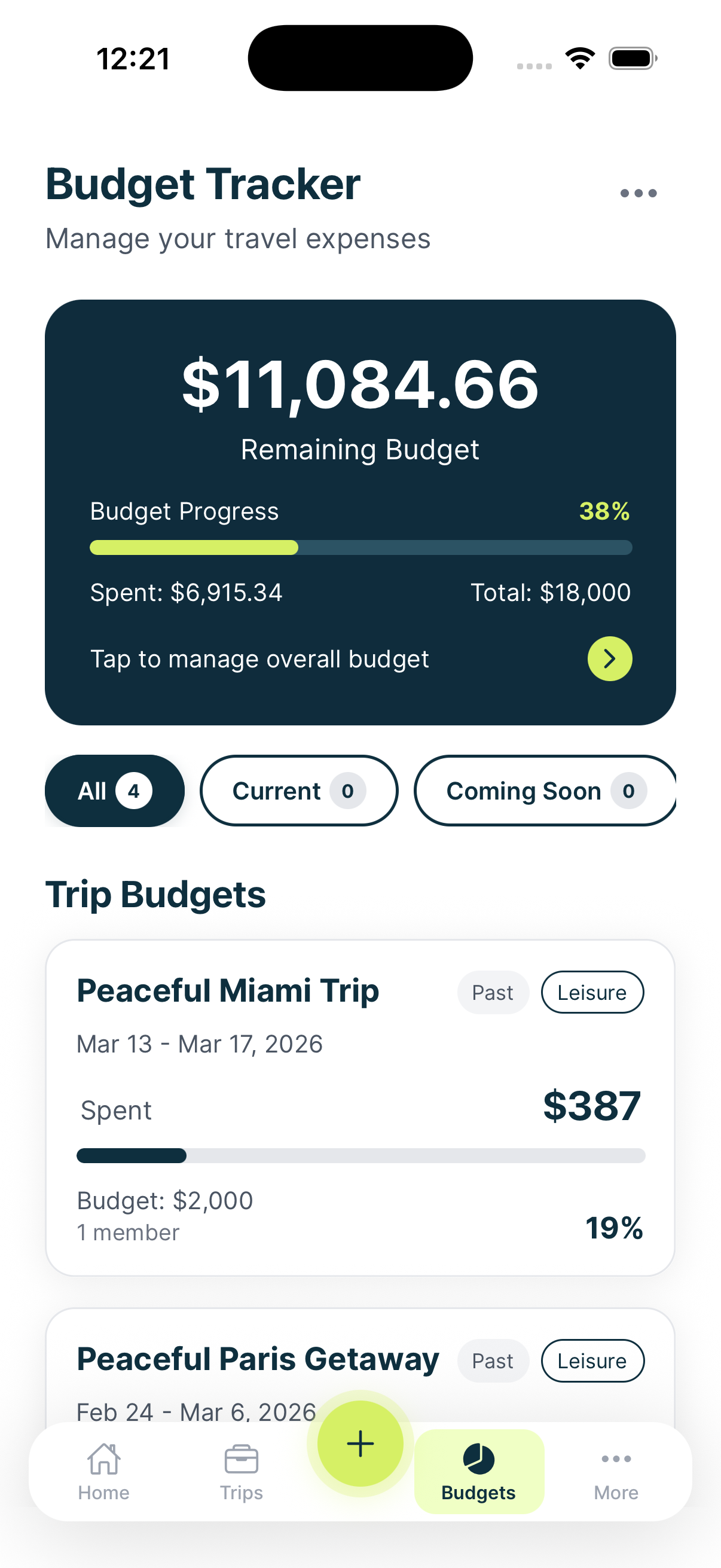Show Coming Soon trip budgets
The width and height of the screenshot is (721, 1568).
click(545, 791)
